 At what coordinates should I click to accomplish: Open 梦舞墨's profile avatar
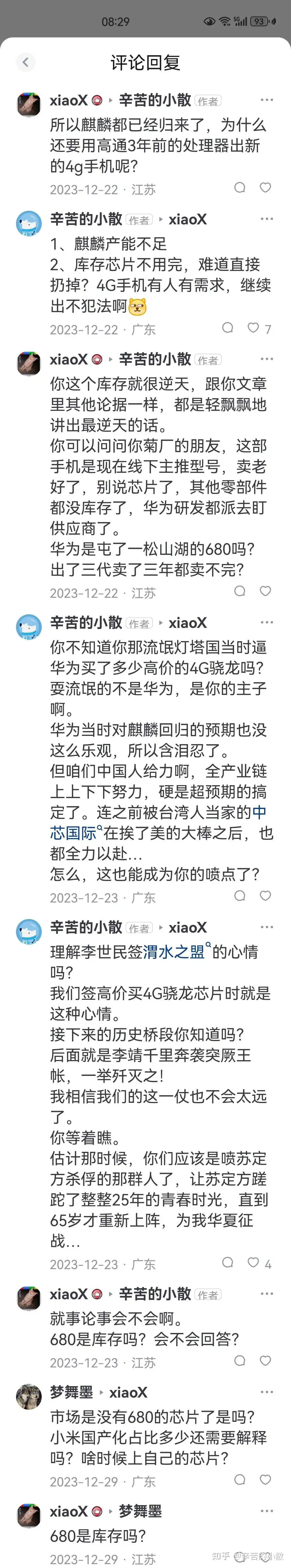click(28, 1398)
